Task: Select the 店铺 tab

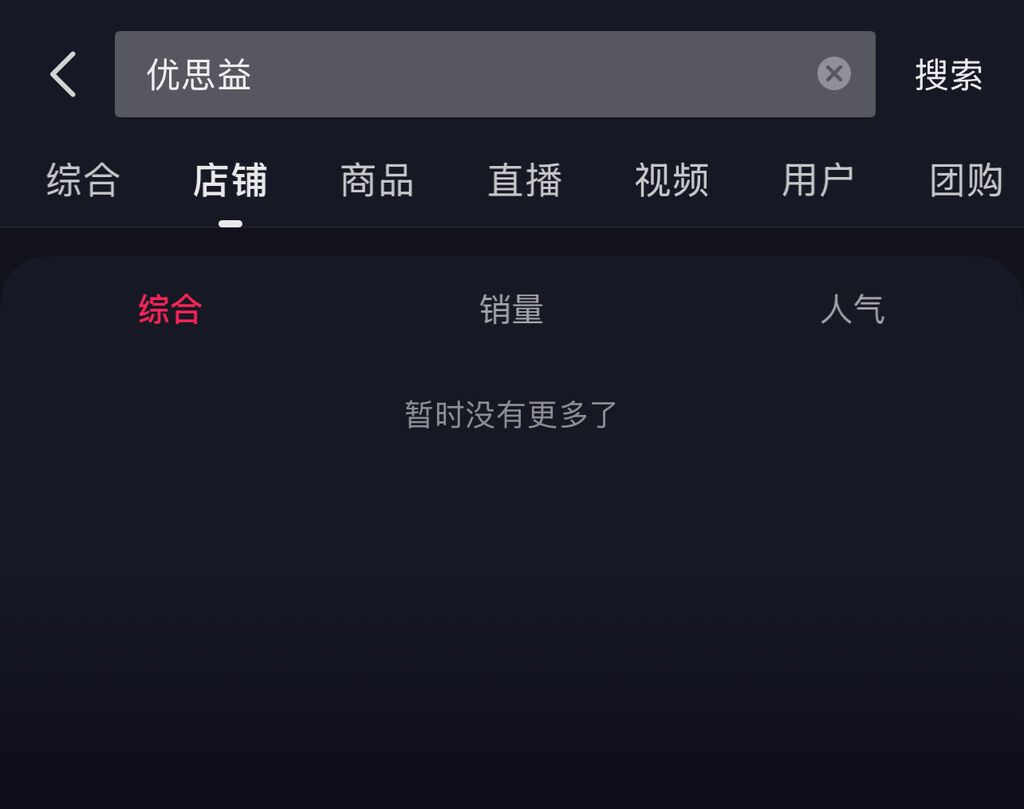Action: click(x=230, y=181)
